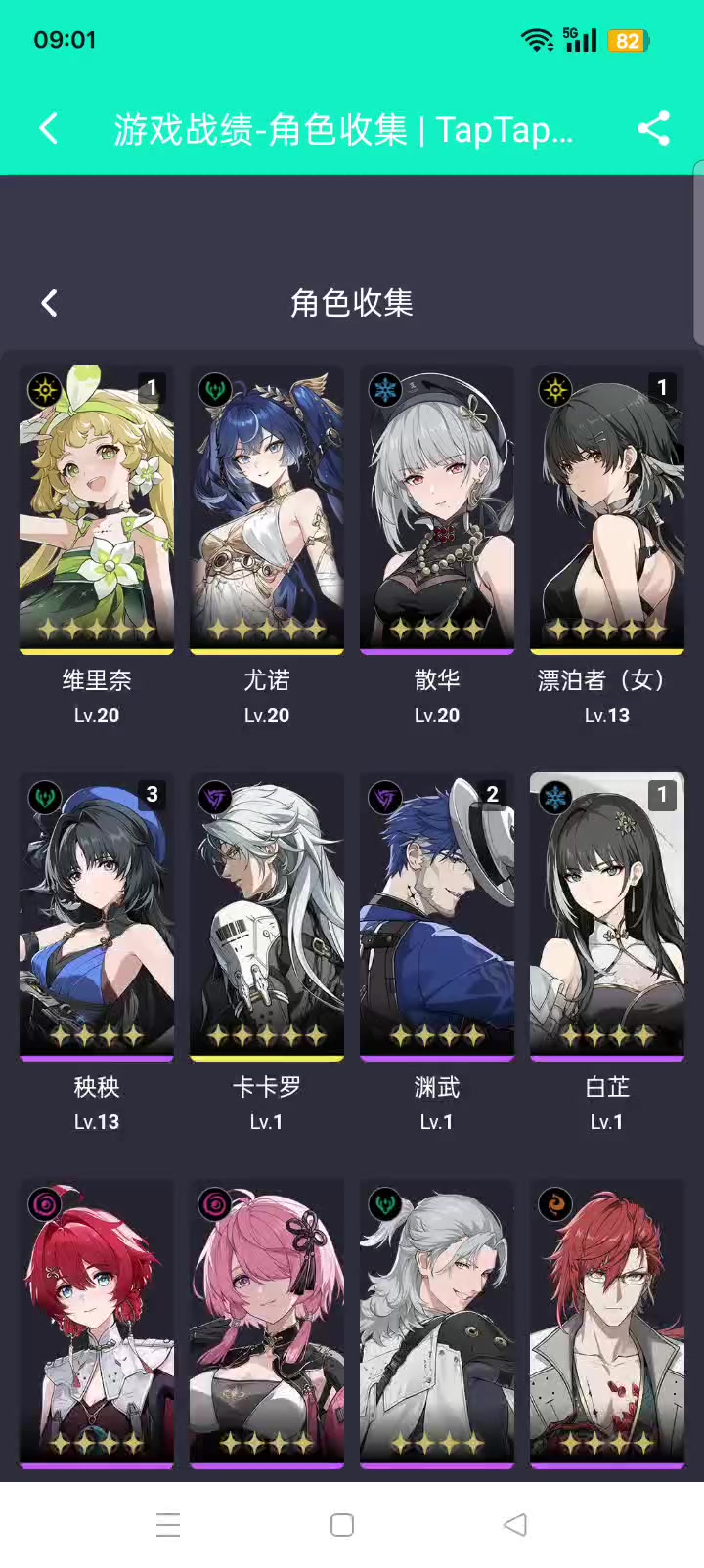The width and height of the screenshot is (704, 1568).
Task: Select the 散华 character card
Action: pos(437,510)
